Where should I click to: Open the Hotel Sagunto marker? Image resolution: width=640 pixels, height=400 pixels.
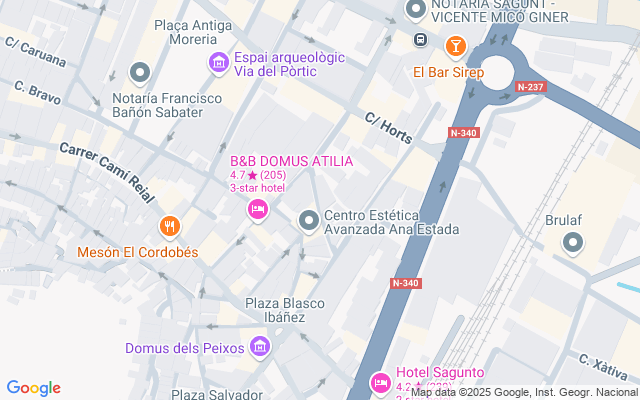tap(381, 382)
